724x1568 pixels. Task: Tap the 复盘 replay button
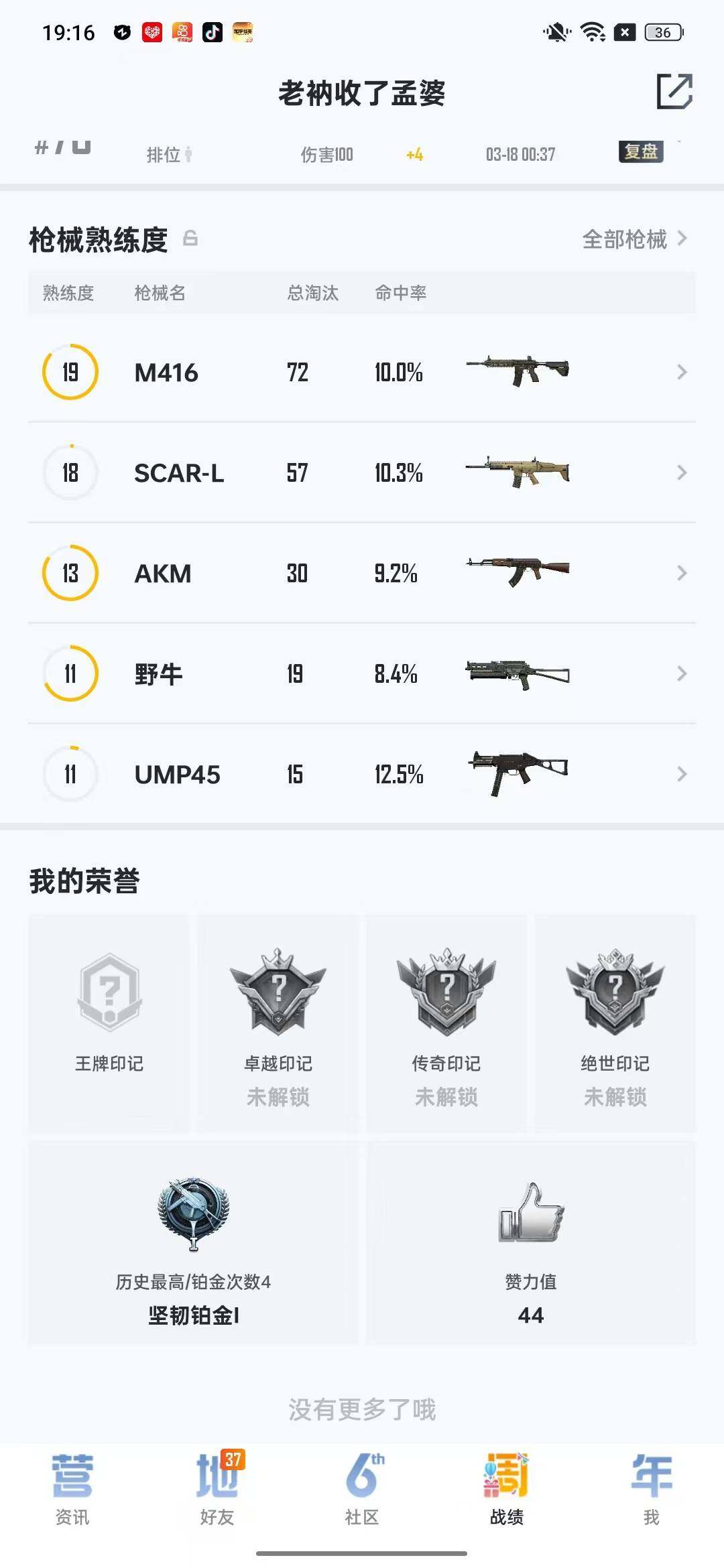642,153
